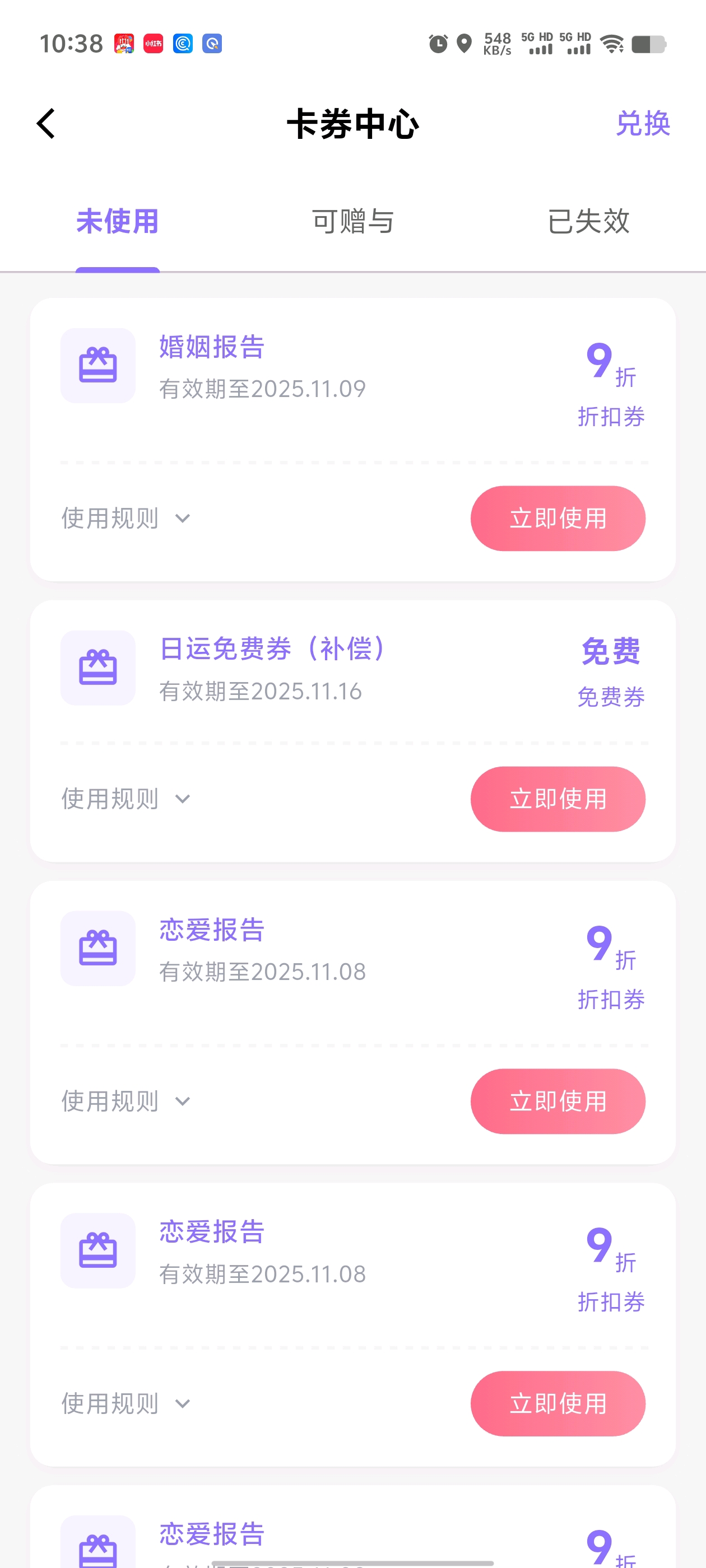
Task: Tap 立即使用 on 日运免费券（补偿）
Action: tap(558, 799)
